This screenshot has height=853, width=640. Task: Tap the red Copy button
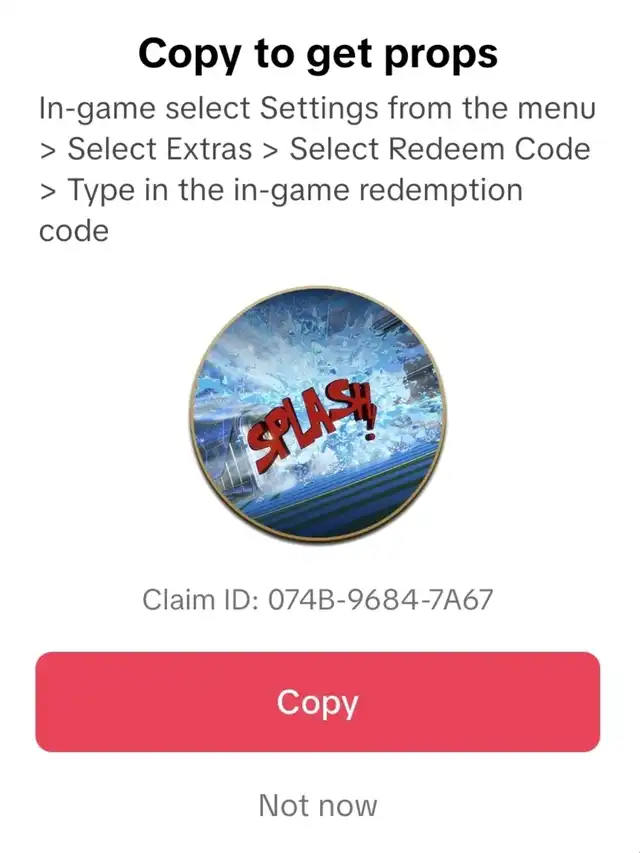point(317,702)
